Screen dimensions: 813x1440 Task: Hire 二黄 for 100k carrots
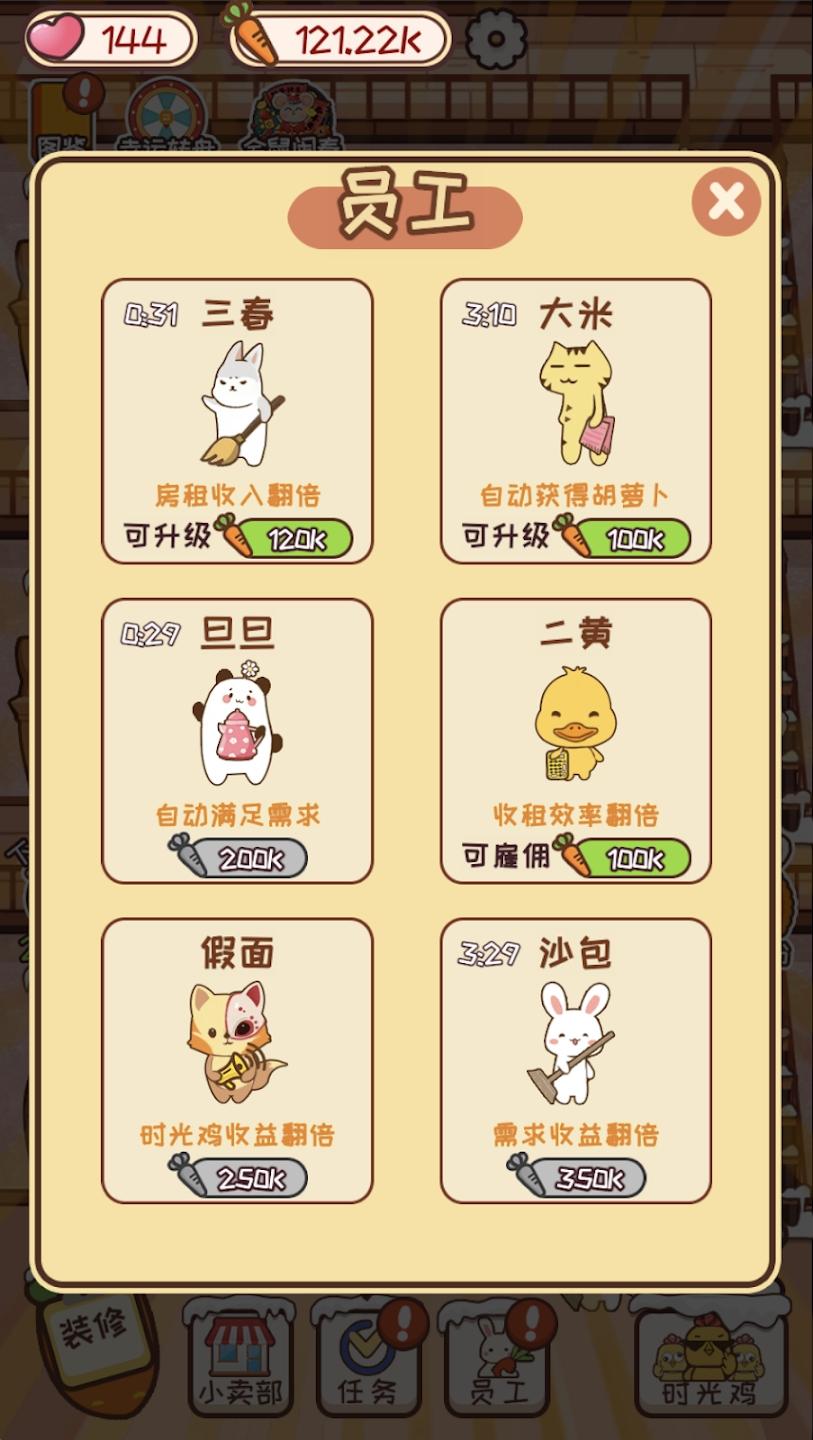pos(633,858)
